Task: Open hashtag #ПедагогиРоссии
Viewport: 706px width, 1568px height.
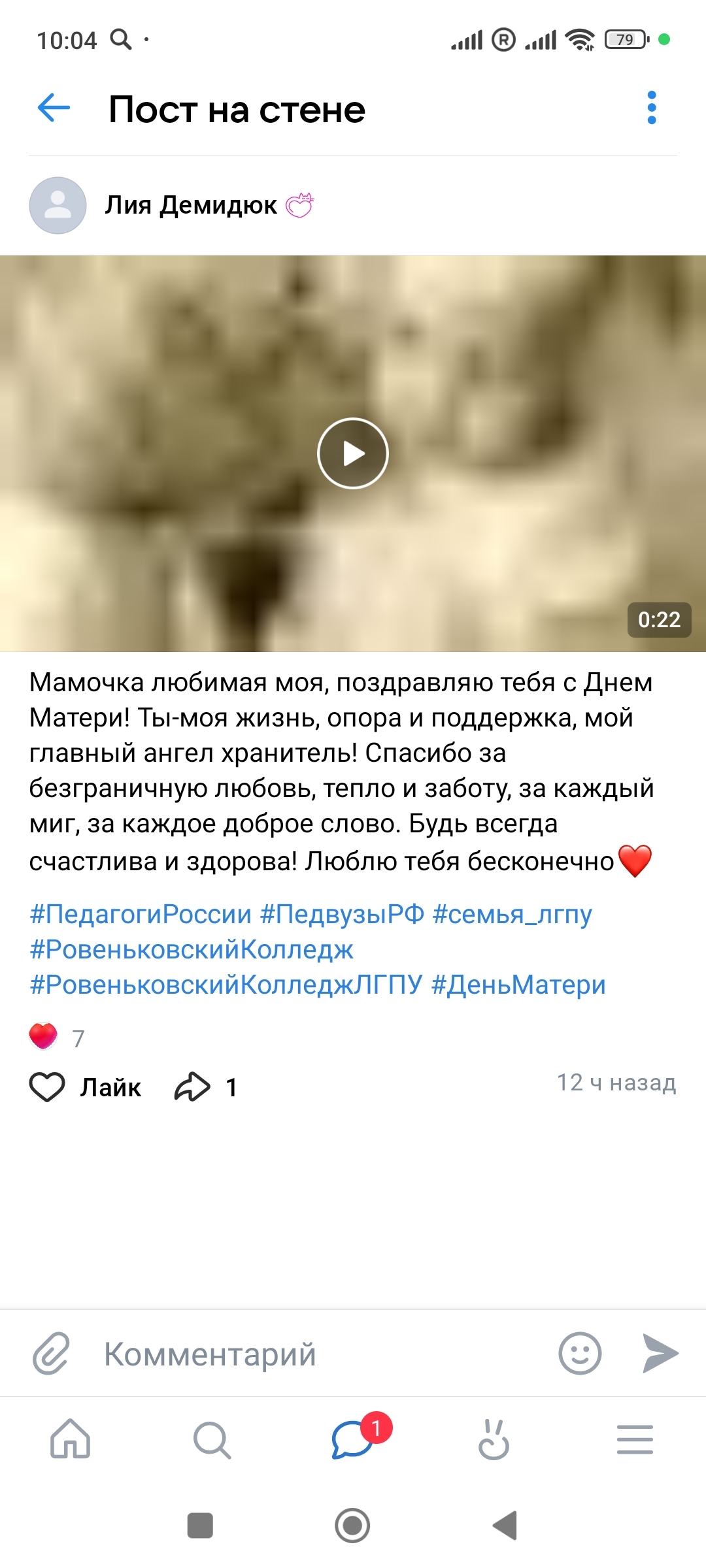Action: click(x=141, y=914)
